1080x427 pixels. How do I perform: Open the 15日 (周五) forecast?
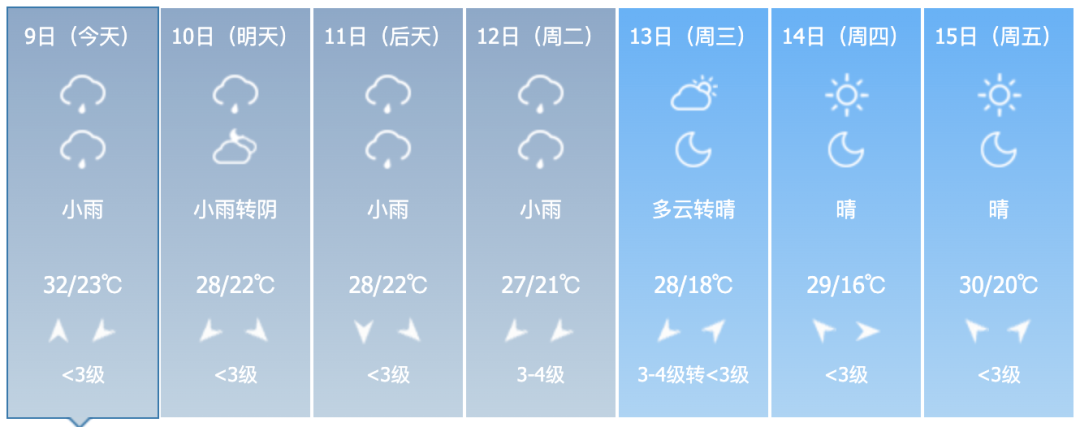pyautogui.click(x=998, y=212)
